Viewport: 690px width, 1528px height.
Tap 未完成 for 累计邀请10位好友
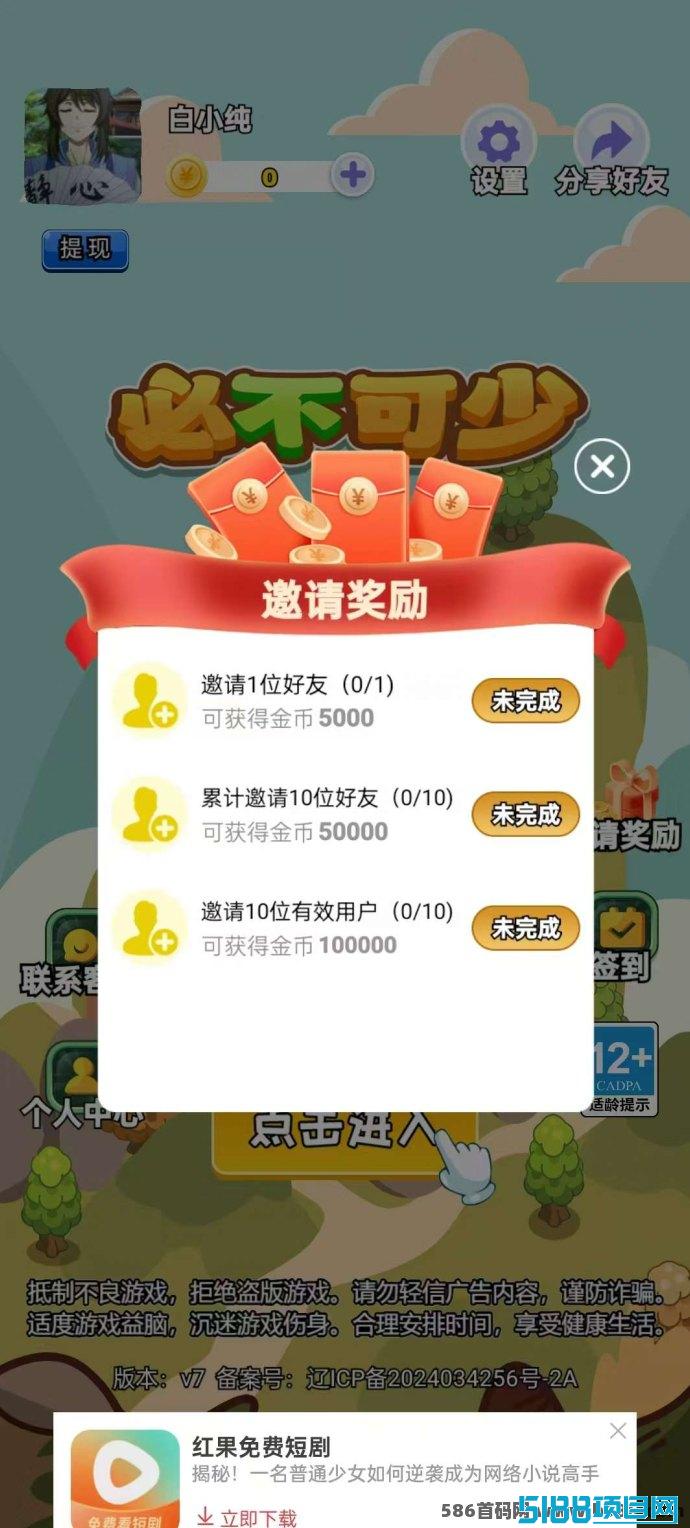(x=525, y=815)
